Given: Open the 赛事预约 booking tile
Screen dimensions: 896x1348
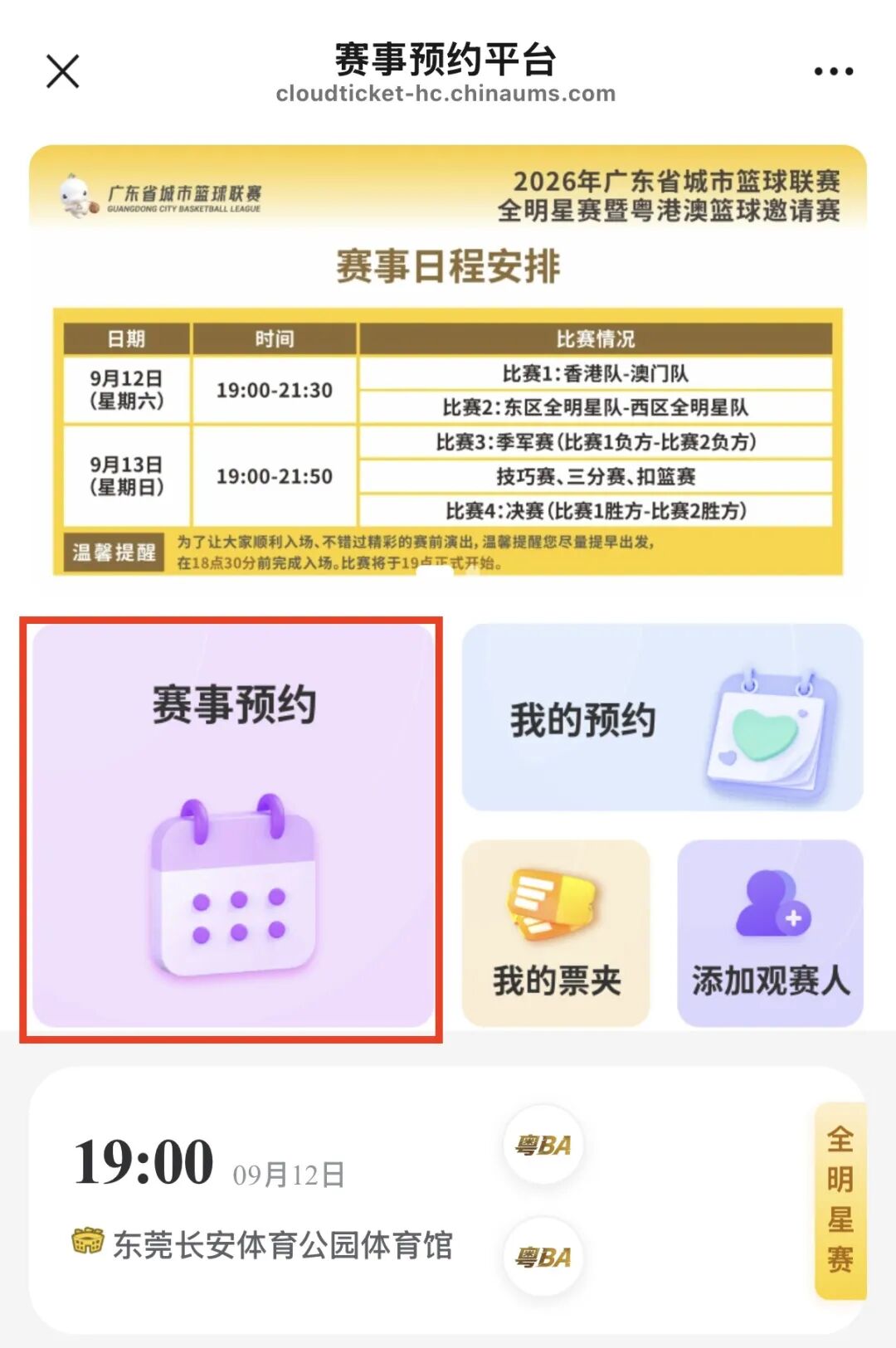Looking at the screenshot, I should click(x=233, y=826).
